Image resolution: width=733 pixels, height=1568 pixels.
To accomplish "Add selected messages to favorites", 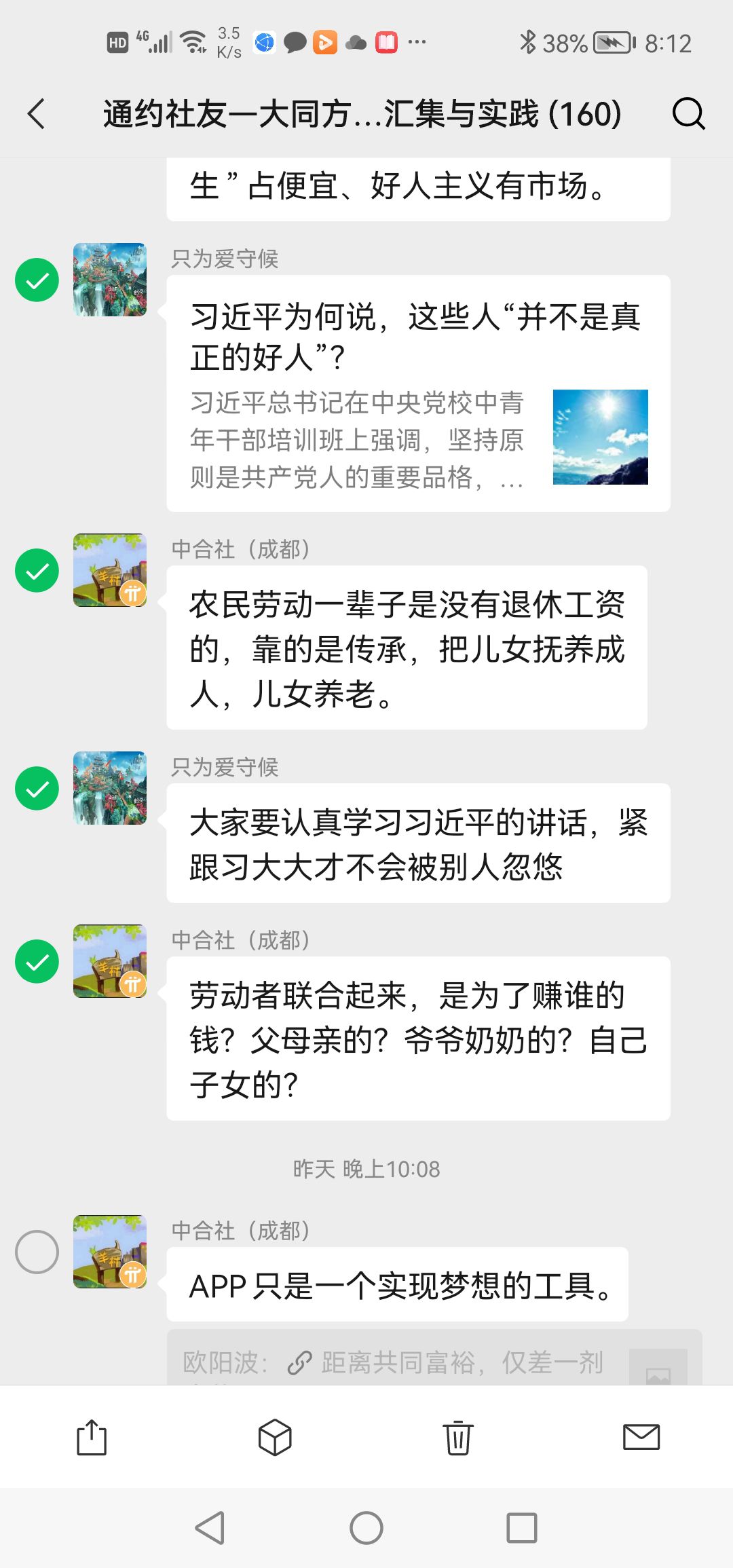I will click(x=275, y=1437).
